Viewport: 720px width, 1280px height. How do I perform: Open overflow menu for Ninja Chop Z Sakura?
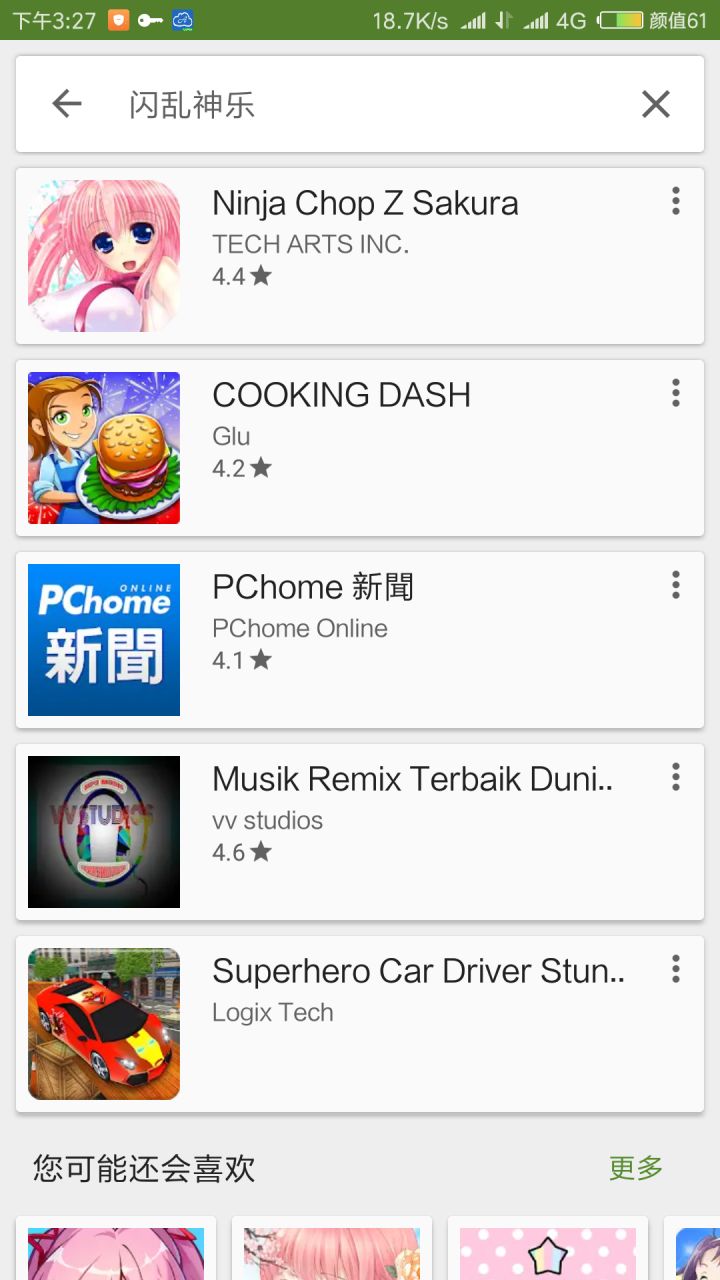pos(676,201)
